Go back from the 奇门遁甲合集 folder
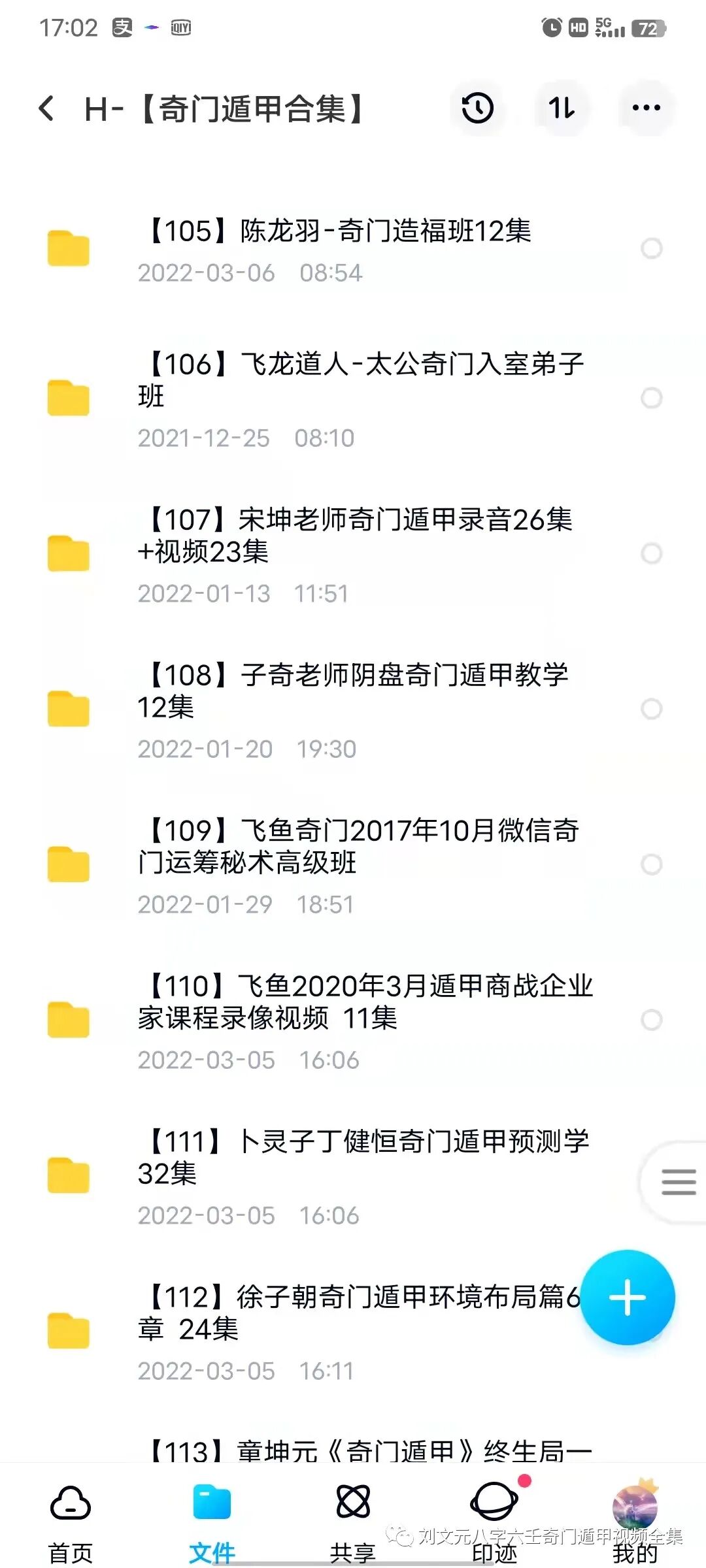The width and height of the screenshot is (706, 1568). [x=46, y=108]
